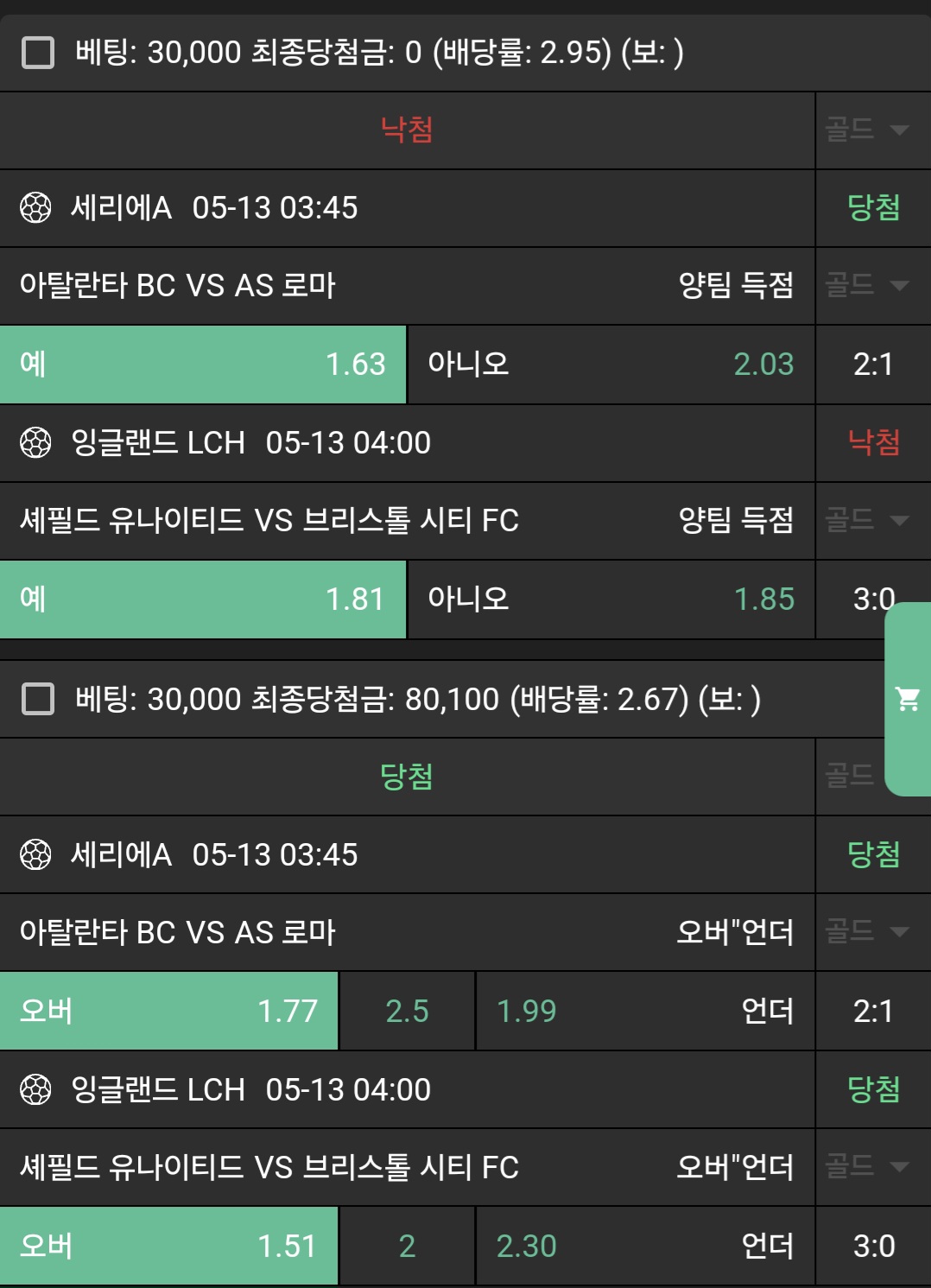
Task: Open 골드 dropdown on Sheffield 양팀 득점 row
Action: (x=868, y=520)
